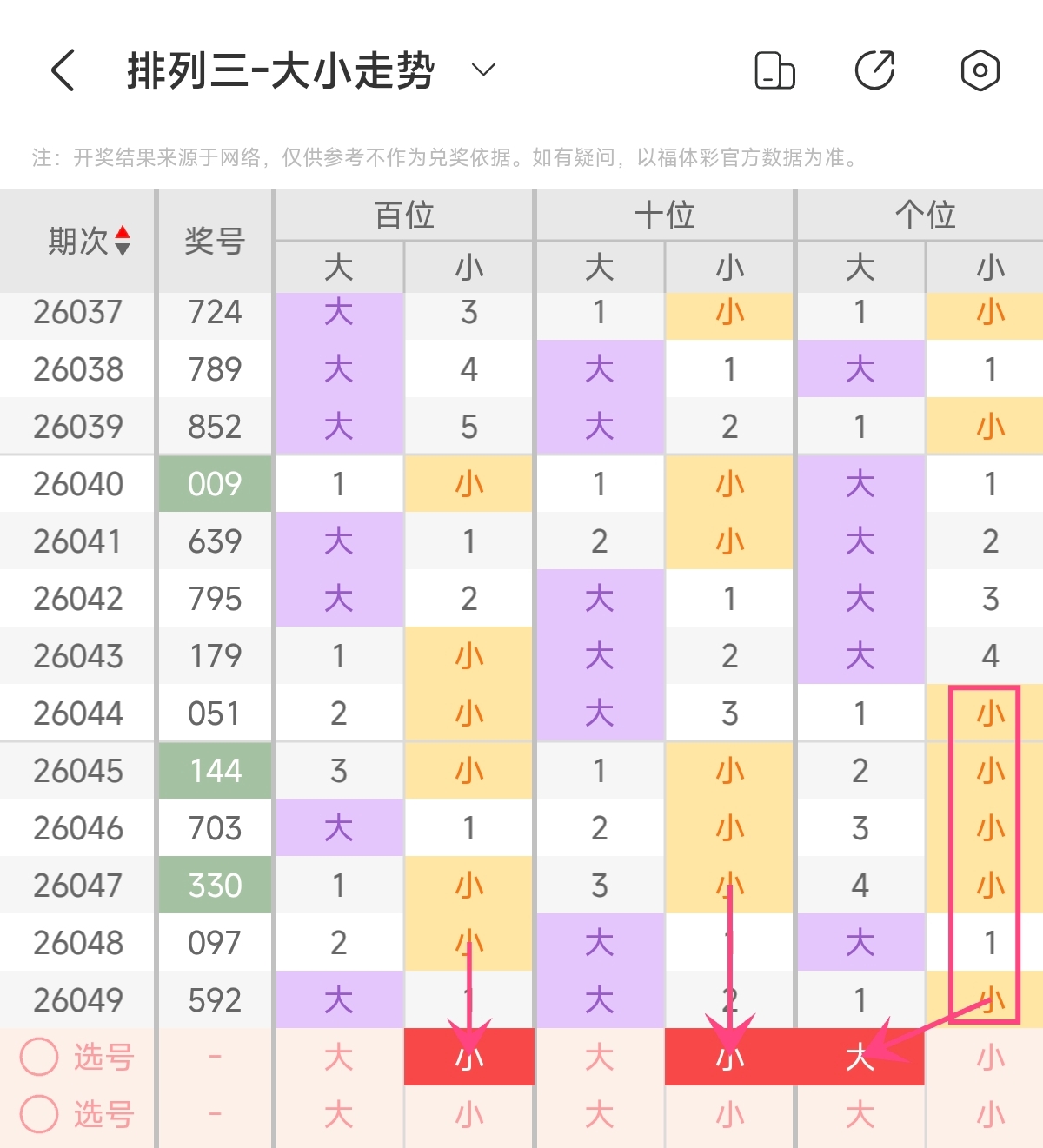Choose 十位 大 in the first pick row

tap(600, 1057)
